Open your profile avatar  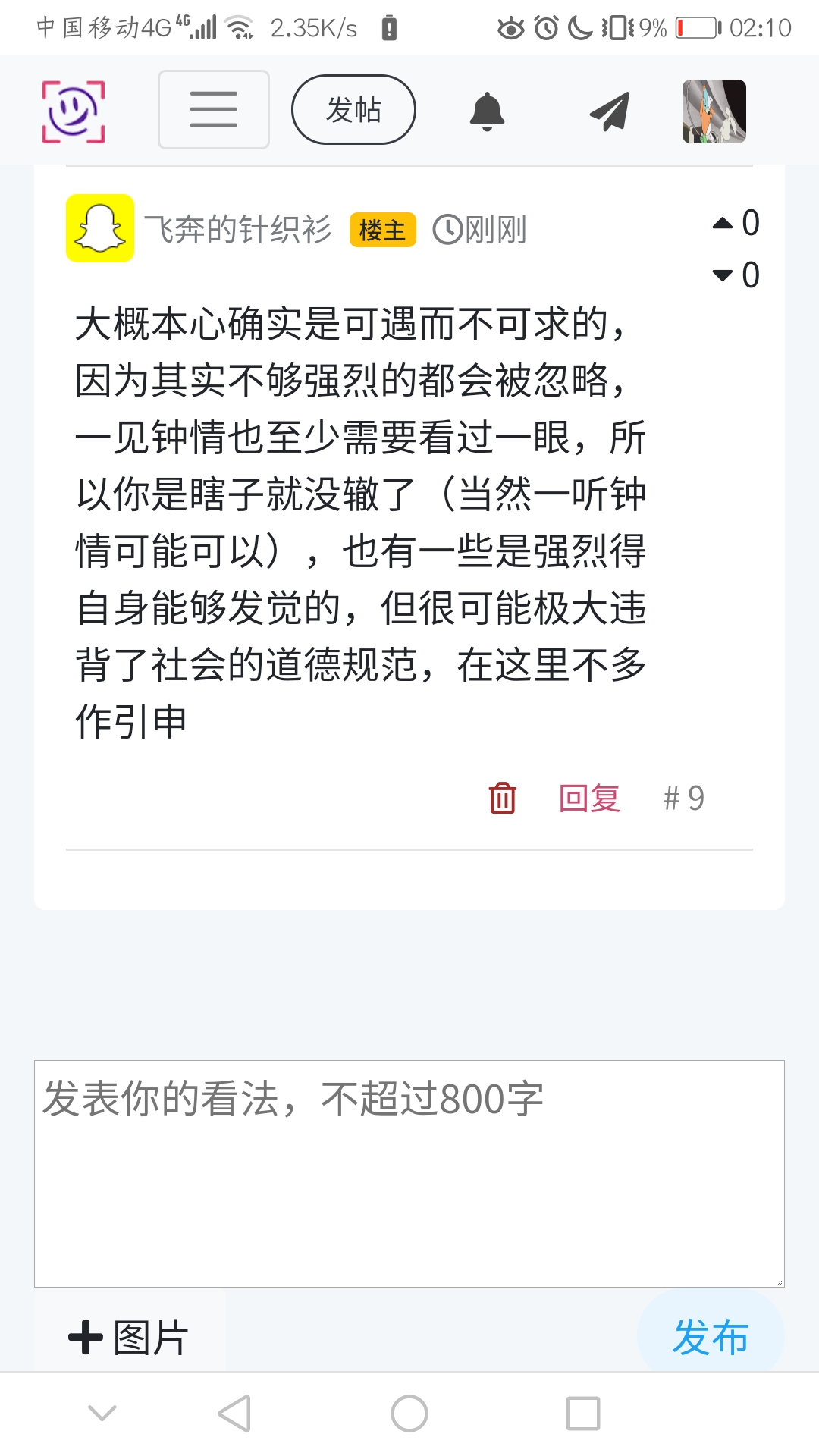click(714, 111)
